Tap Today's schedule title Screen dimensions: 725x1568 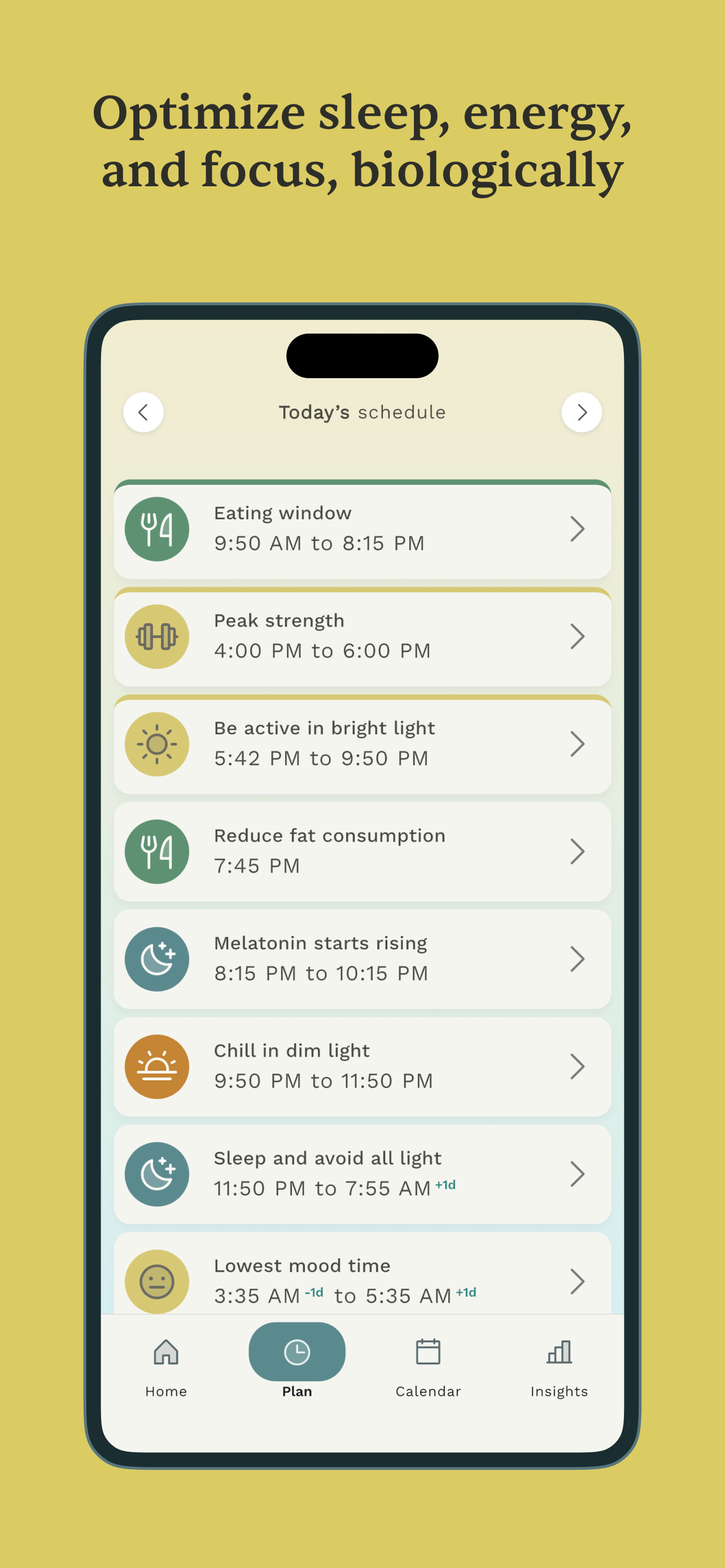[362, 412]
